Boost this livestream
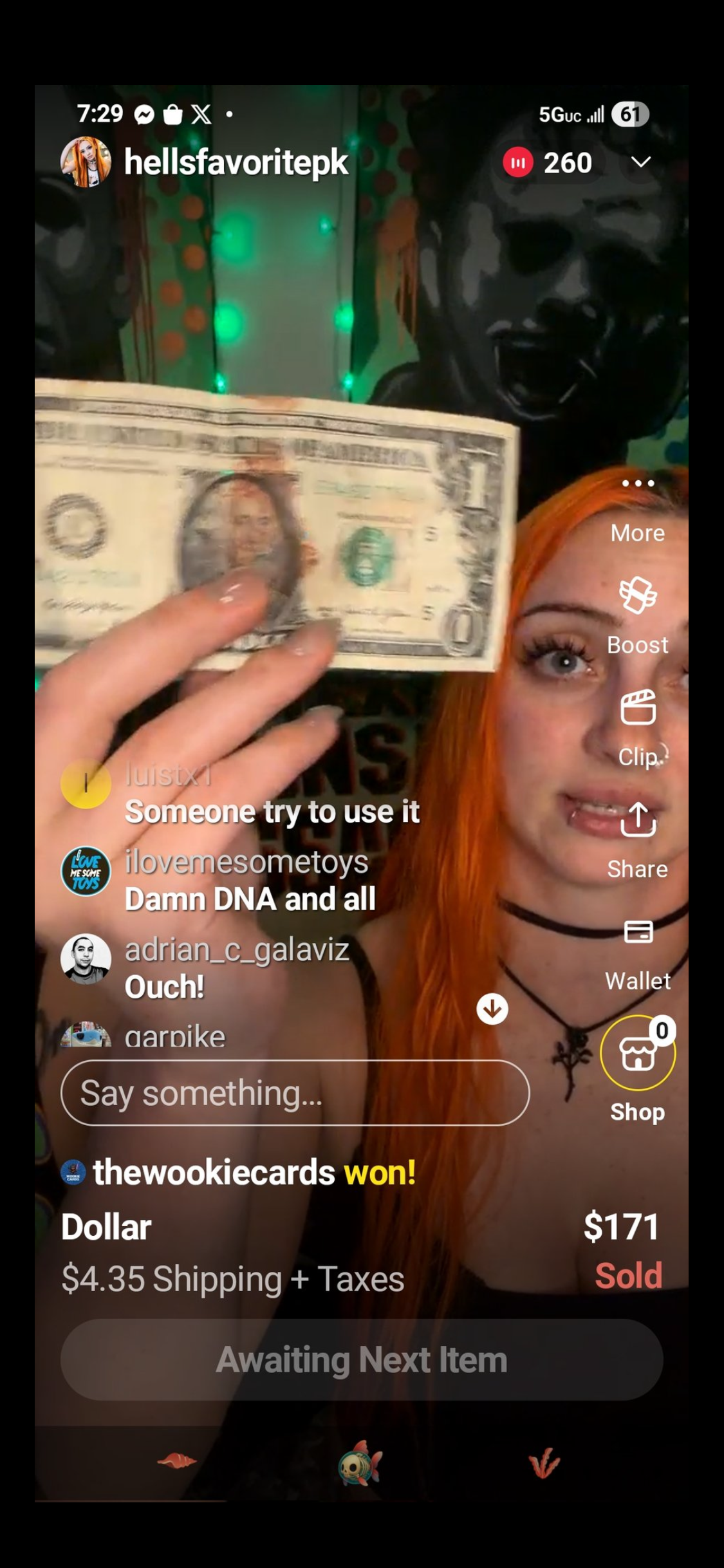The width and height of the screenshot is (724, 1568). 638,616
